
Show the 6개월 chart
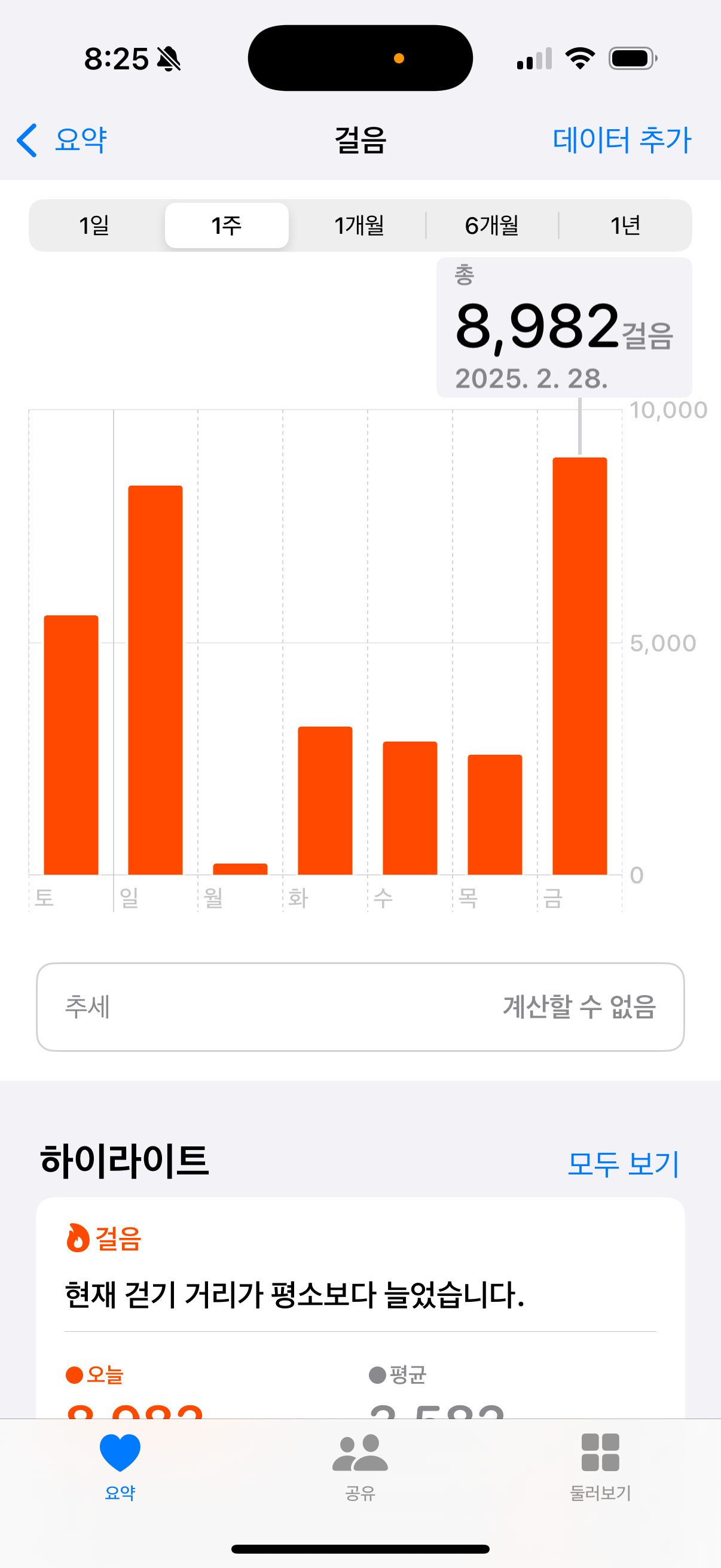491,226
